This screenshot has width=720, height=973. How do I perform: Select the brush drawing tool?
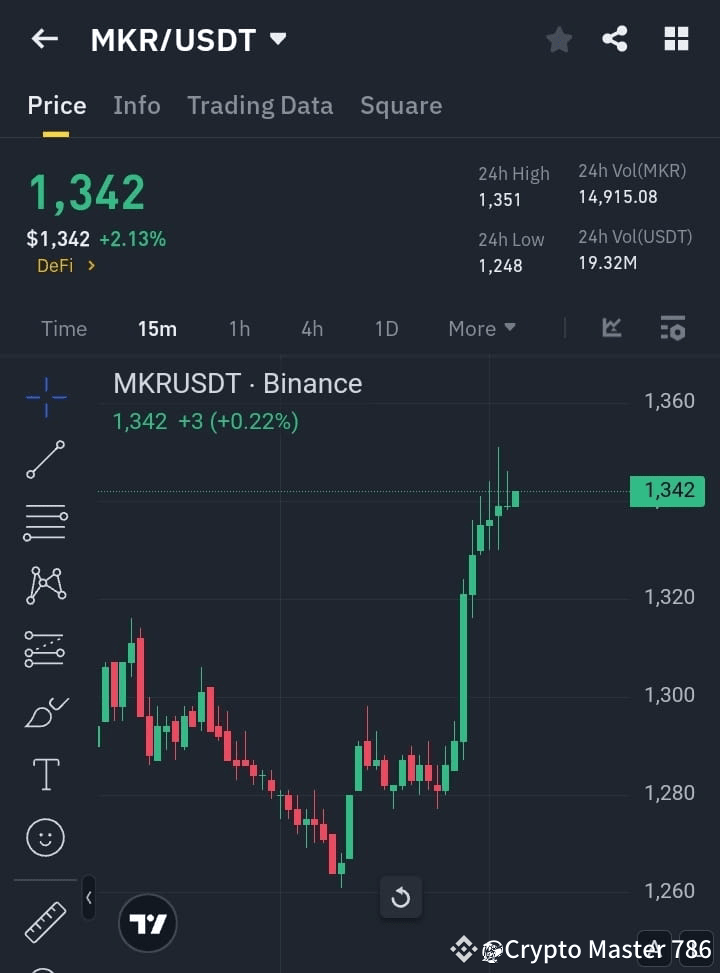click(x=44, y=711)
